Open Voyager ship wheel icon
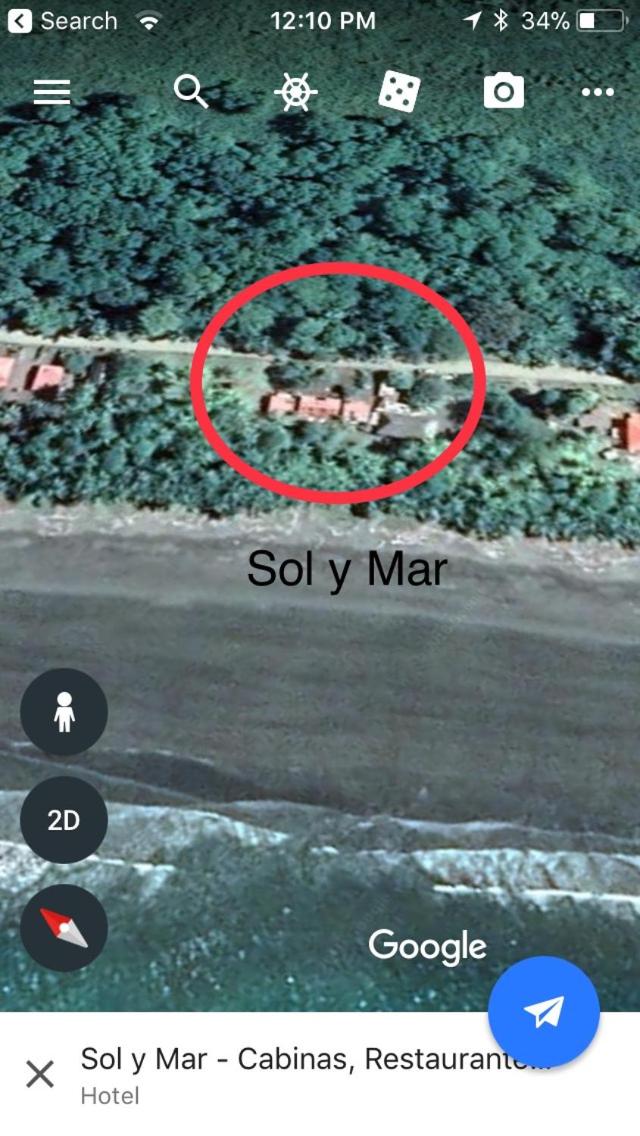The width and height of the screenshot is (640, 1136). 296,92
